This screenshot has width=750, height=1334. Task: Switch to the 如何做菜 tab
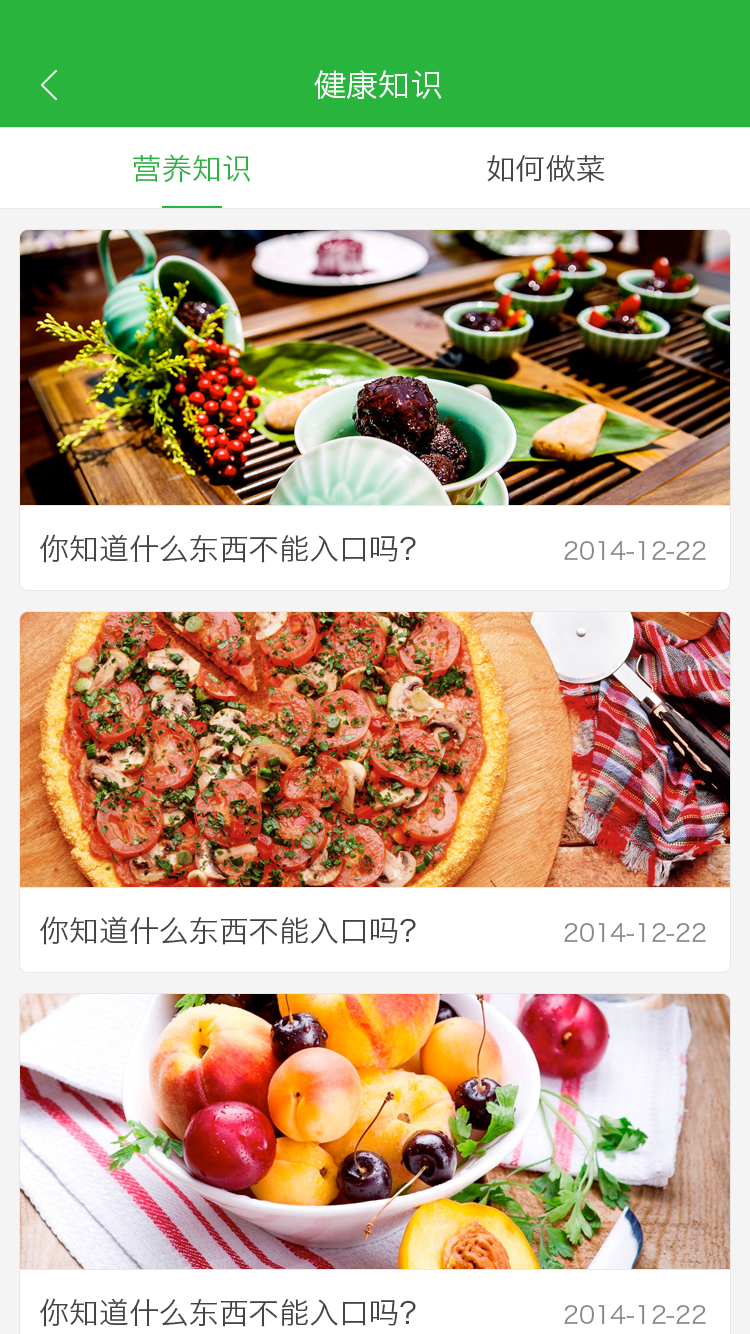point(543,168)
